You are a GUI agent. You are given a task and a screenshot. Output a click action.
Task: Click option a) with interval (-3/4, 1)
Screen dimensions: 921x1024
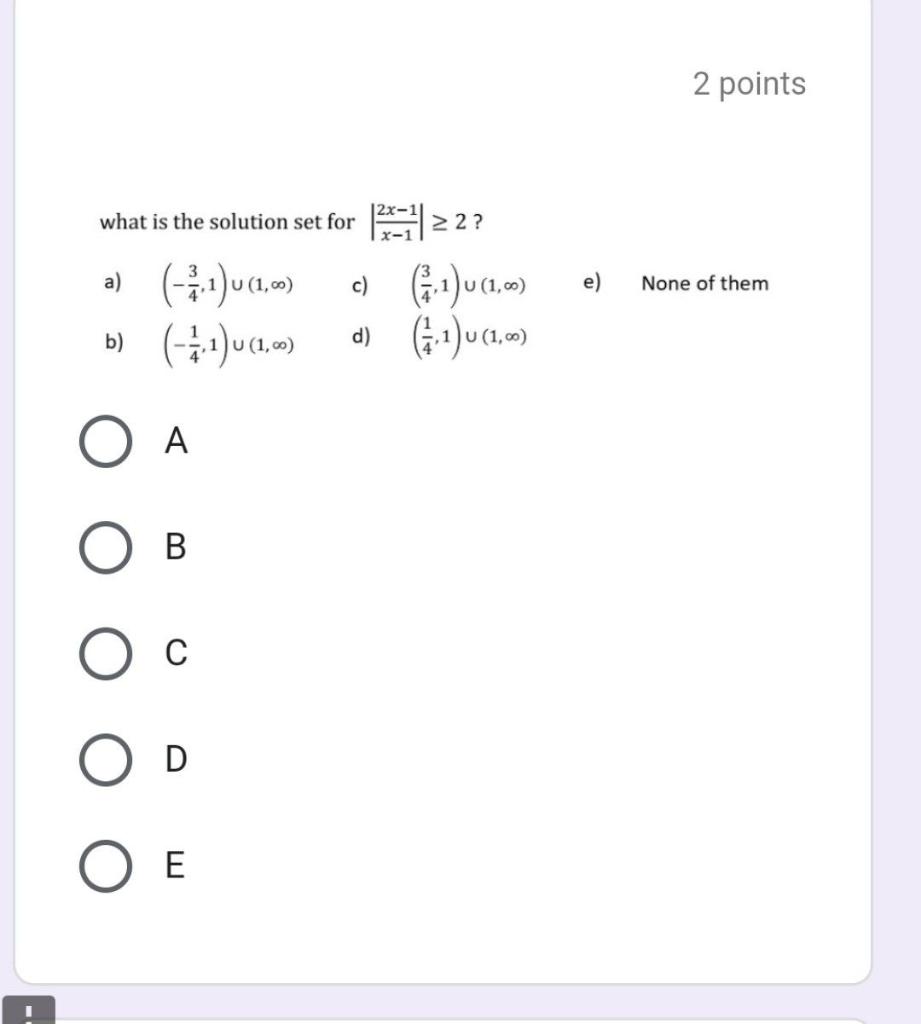[x=225, y=281]
